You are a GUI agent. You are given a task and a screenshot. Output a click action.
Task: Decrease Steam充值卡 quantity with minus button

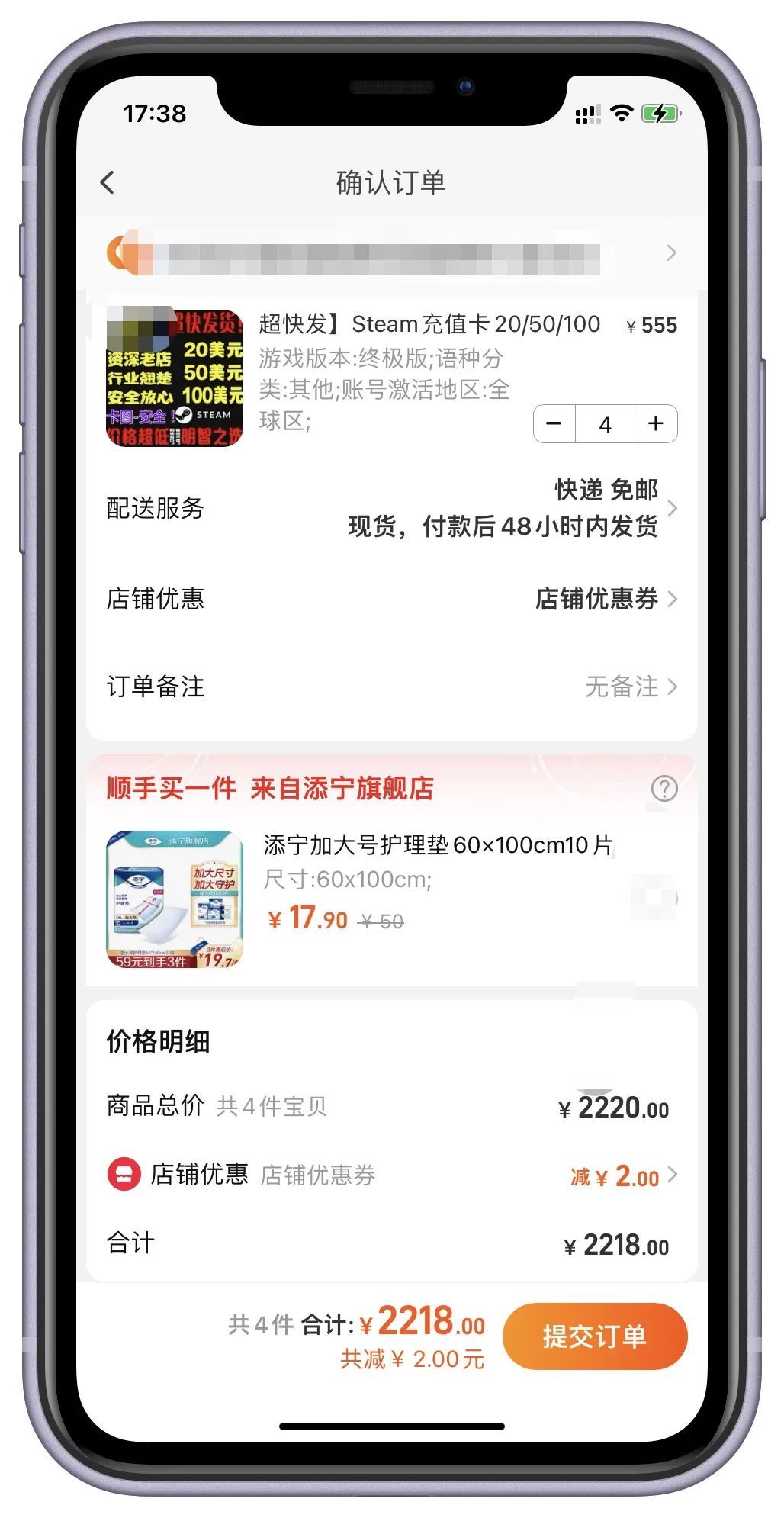tap(554, 424)
